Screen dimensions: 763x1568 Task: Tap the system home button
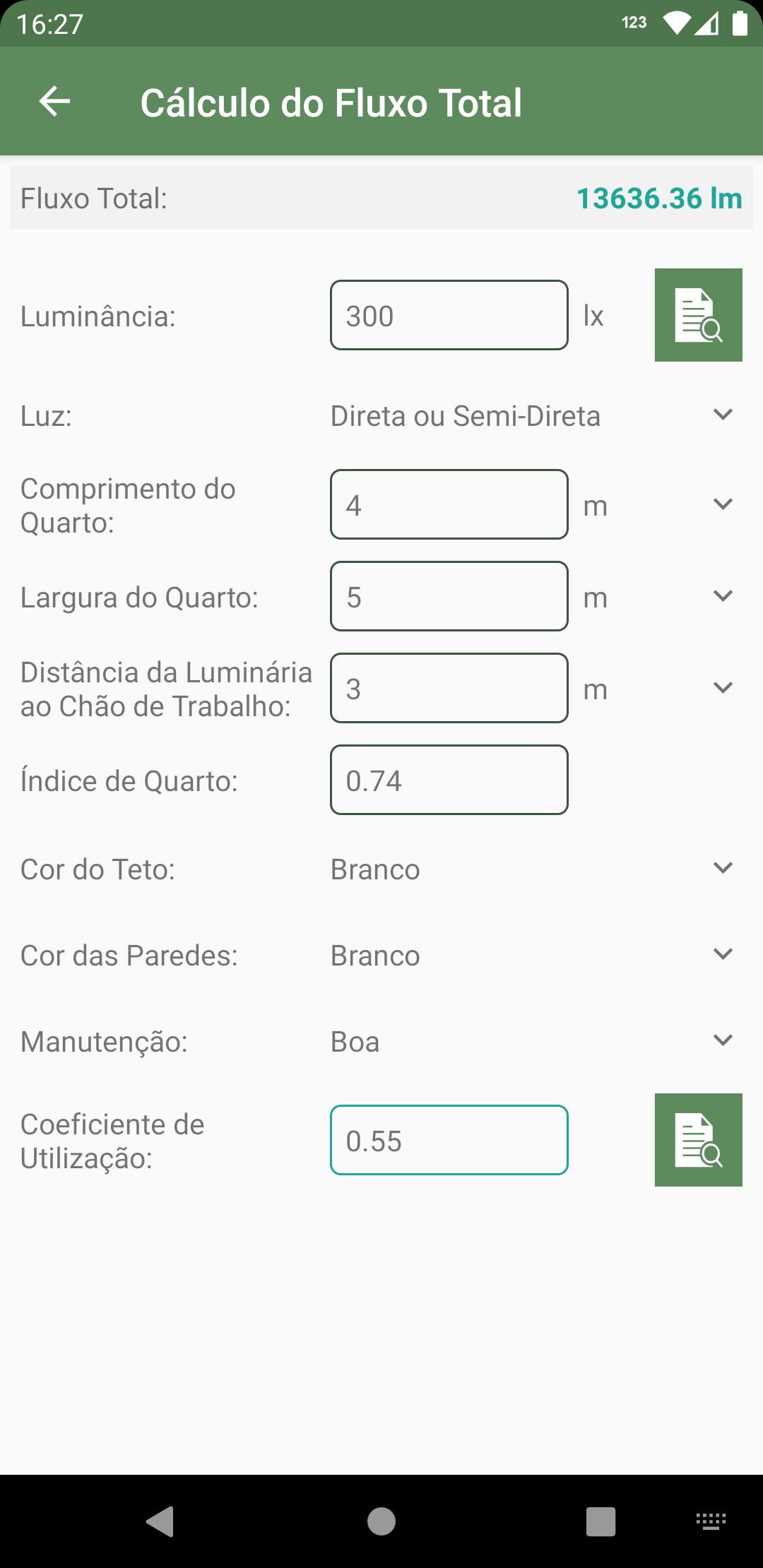[x=381, y=1521]
